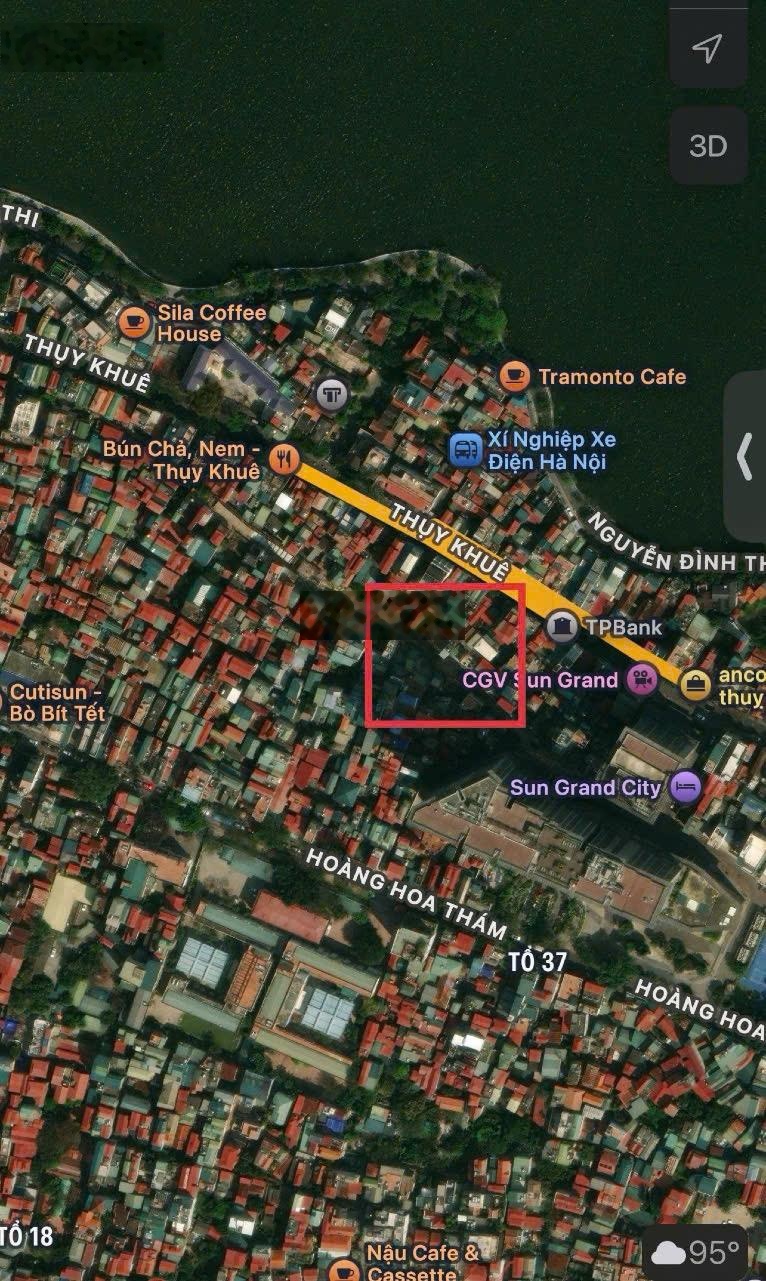
Task: Select the CGV Sun Grand cinema marker
Action: coord(642,681)
